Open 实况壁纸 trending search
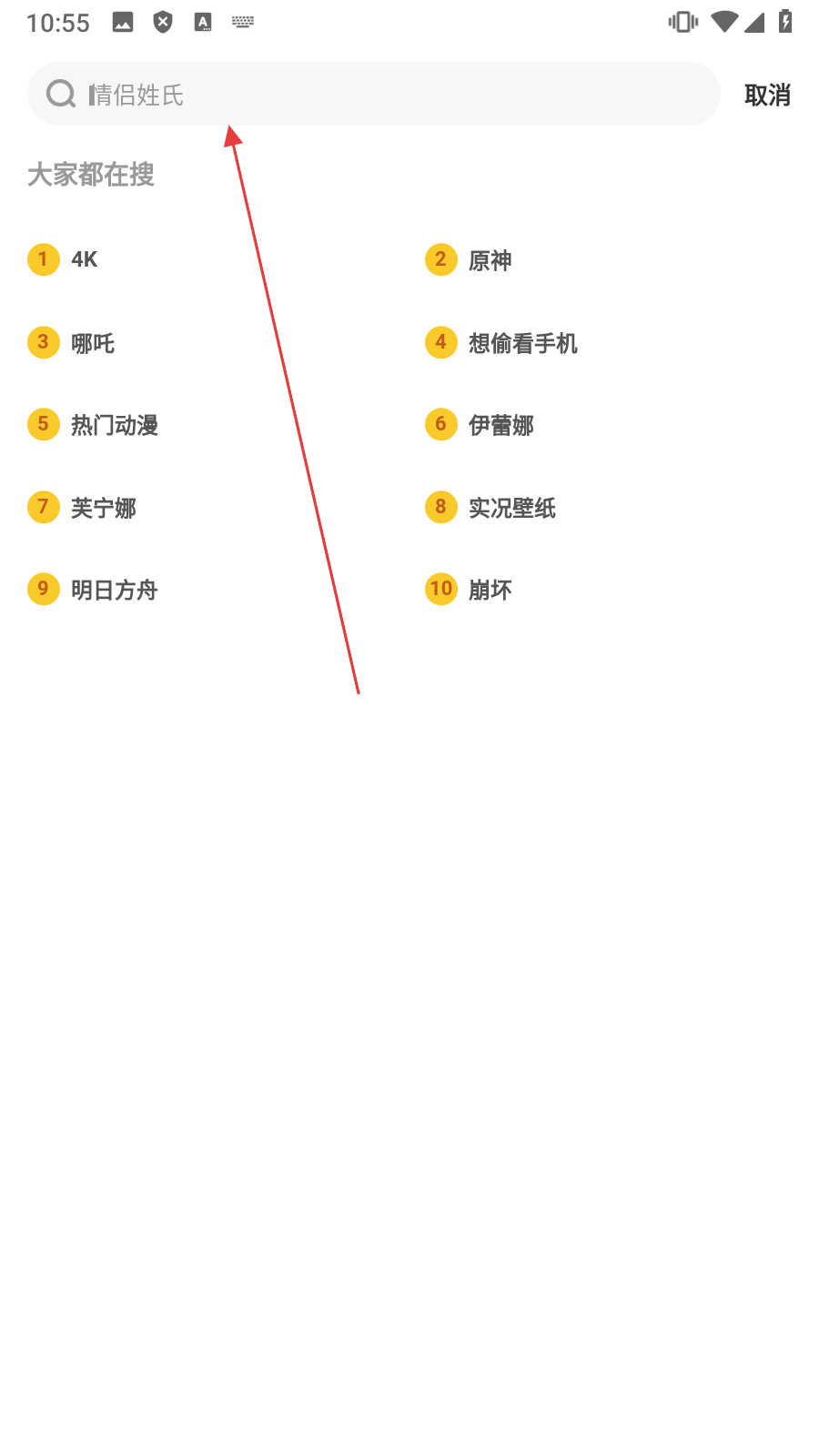 [511, 508]
